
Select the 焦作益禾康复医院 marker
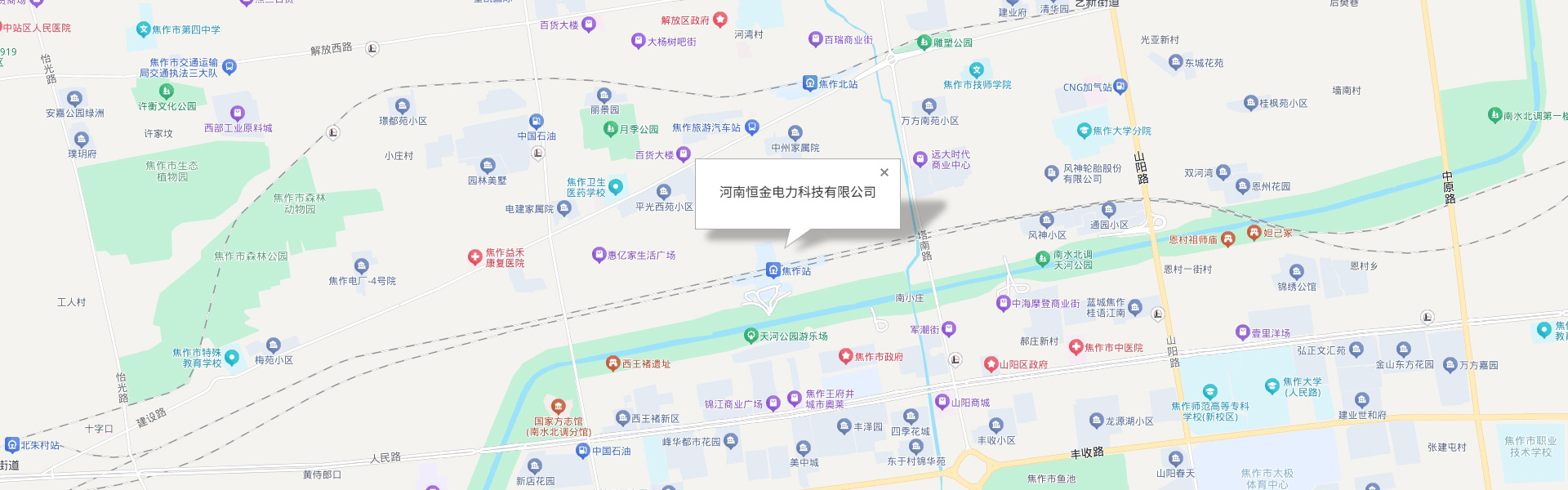tap(474, 258)
